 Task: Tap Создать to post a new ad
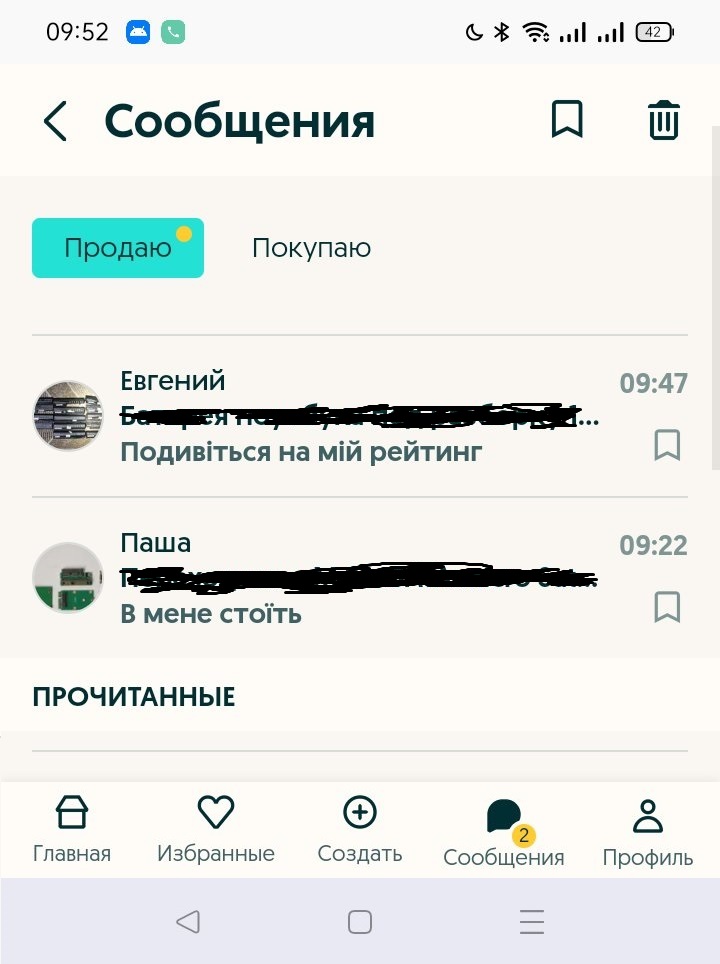point(360,830)
